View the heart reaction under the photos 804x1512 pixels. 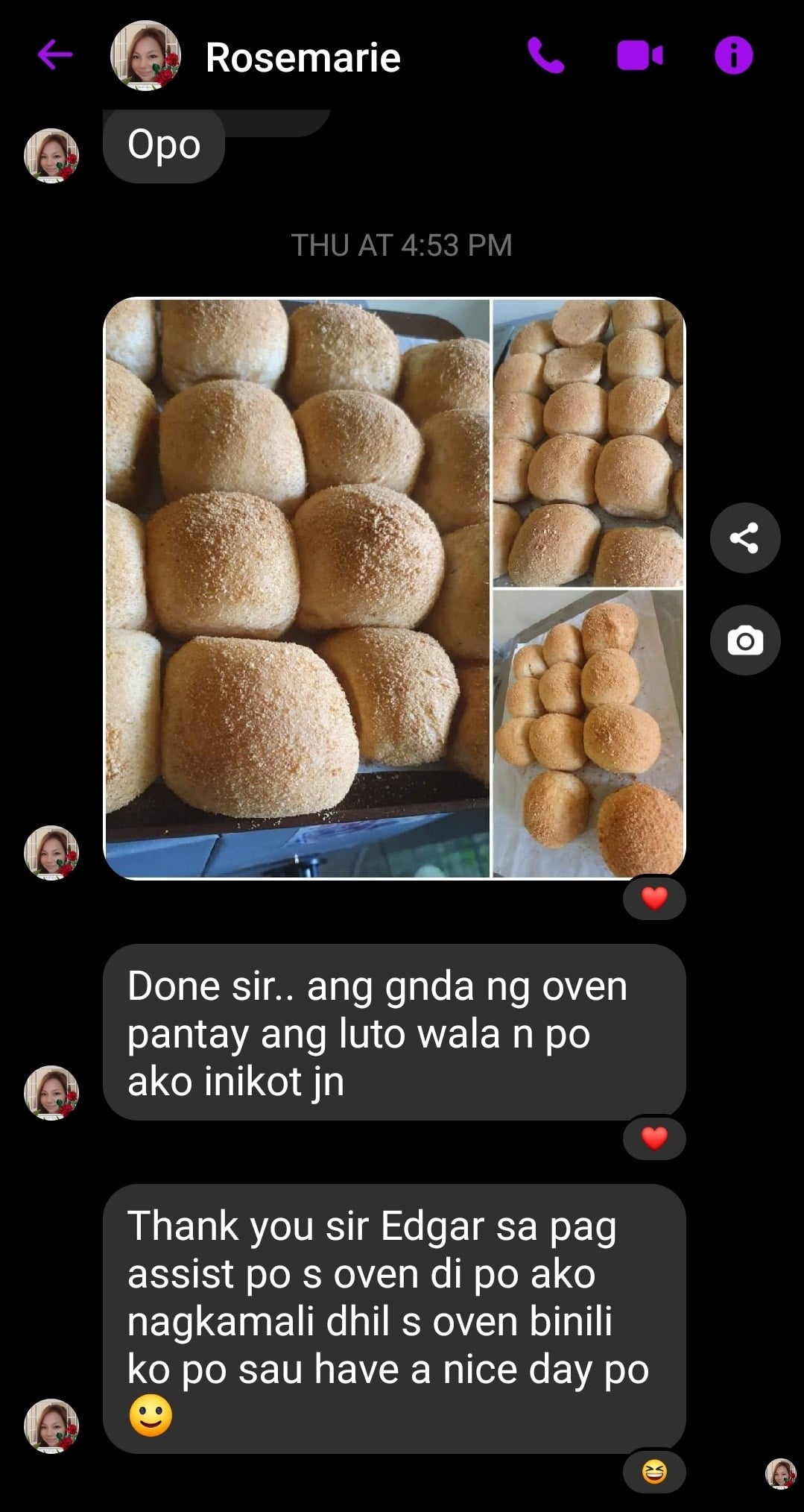[x=654, y=898]
